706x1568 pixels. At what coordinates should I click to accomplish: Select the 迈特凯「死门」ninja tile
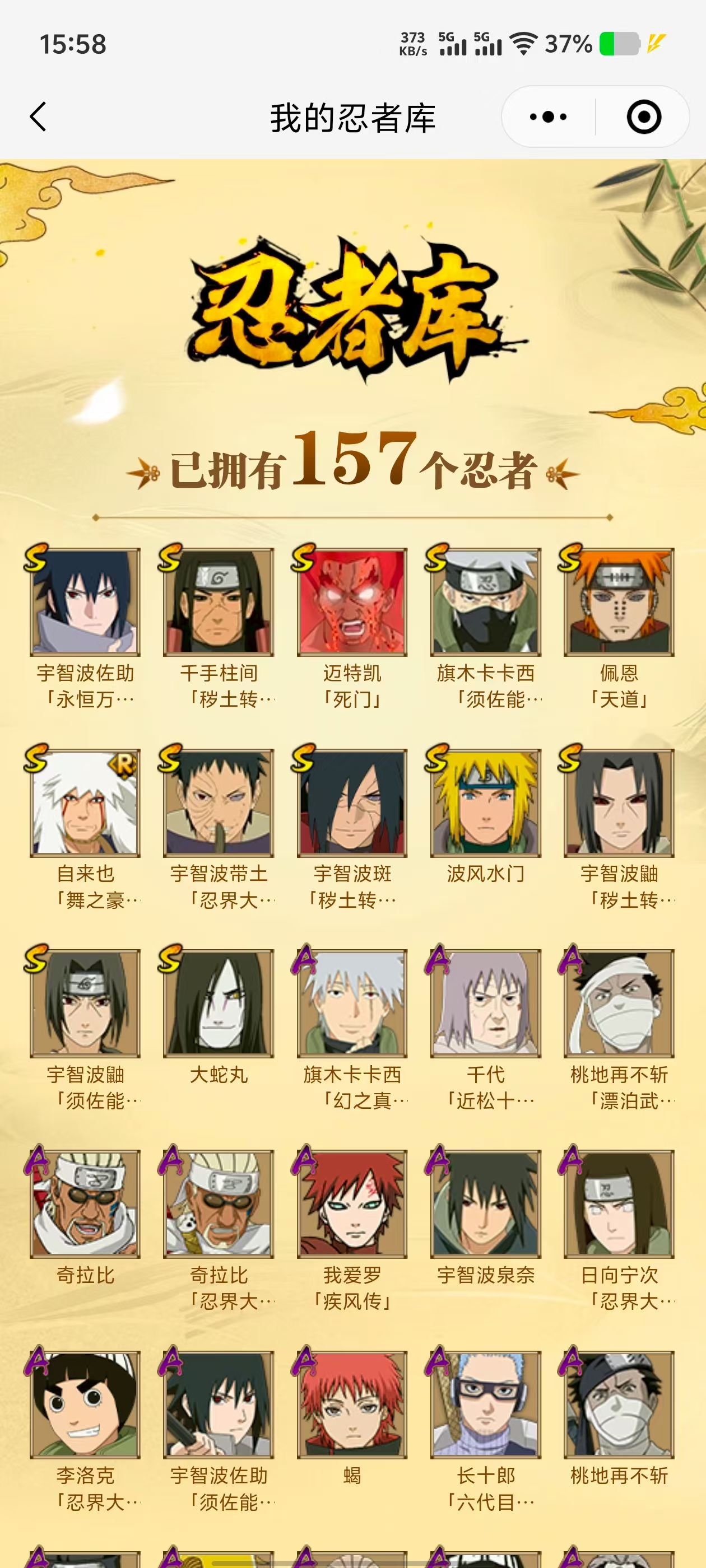tap(352, 601)
